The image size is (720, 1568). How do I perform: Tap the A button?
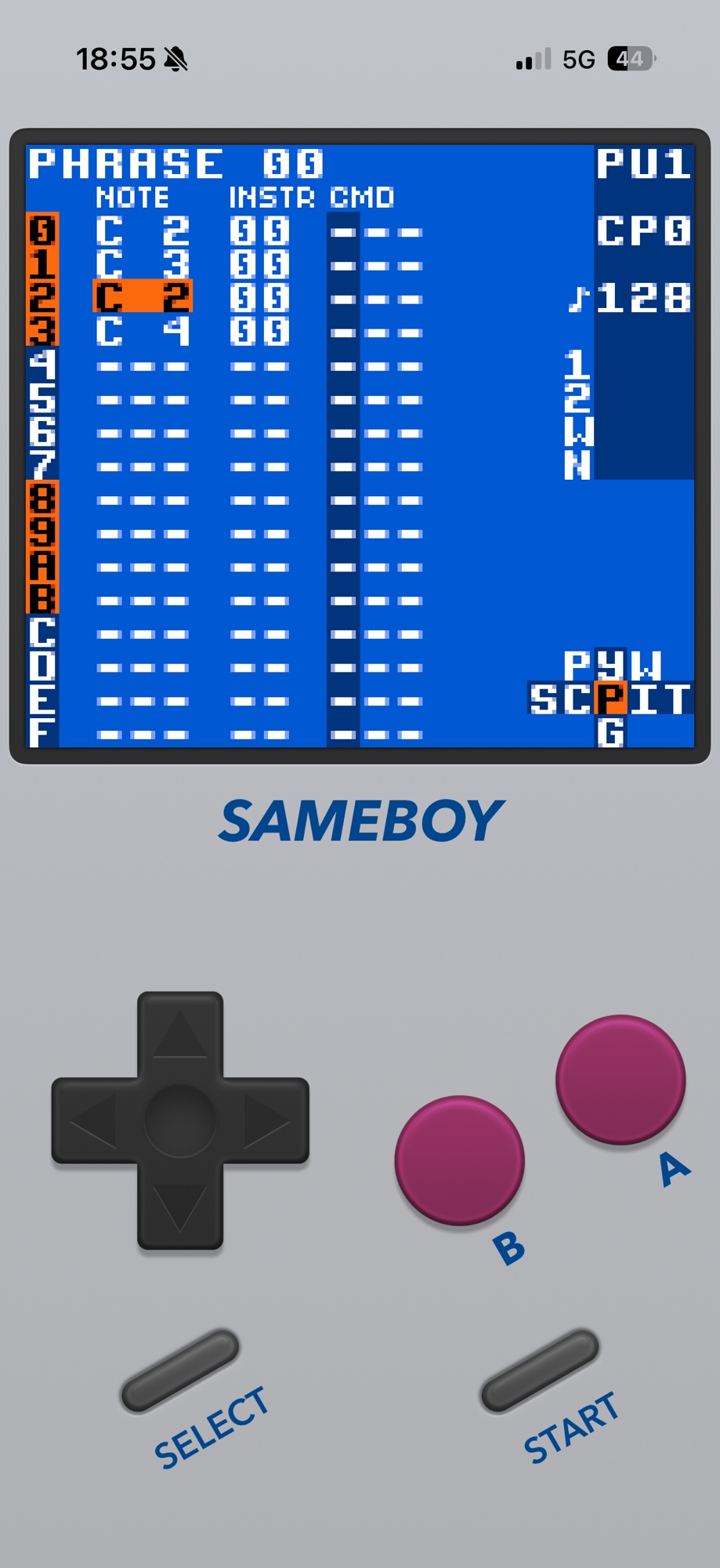coord(621,1080)
